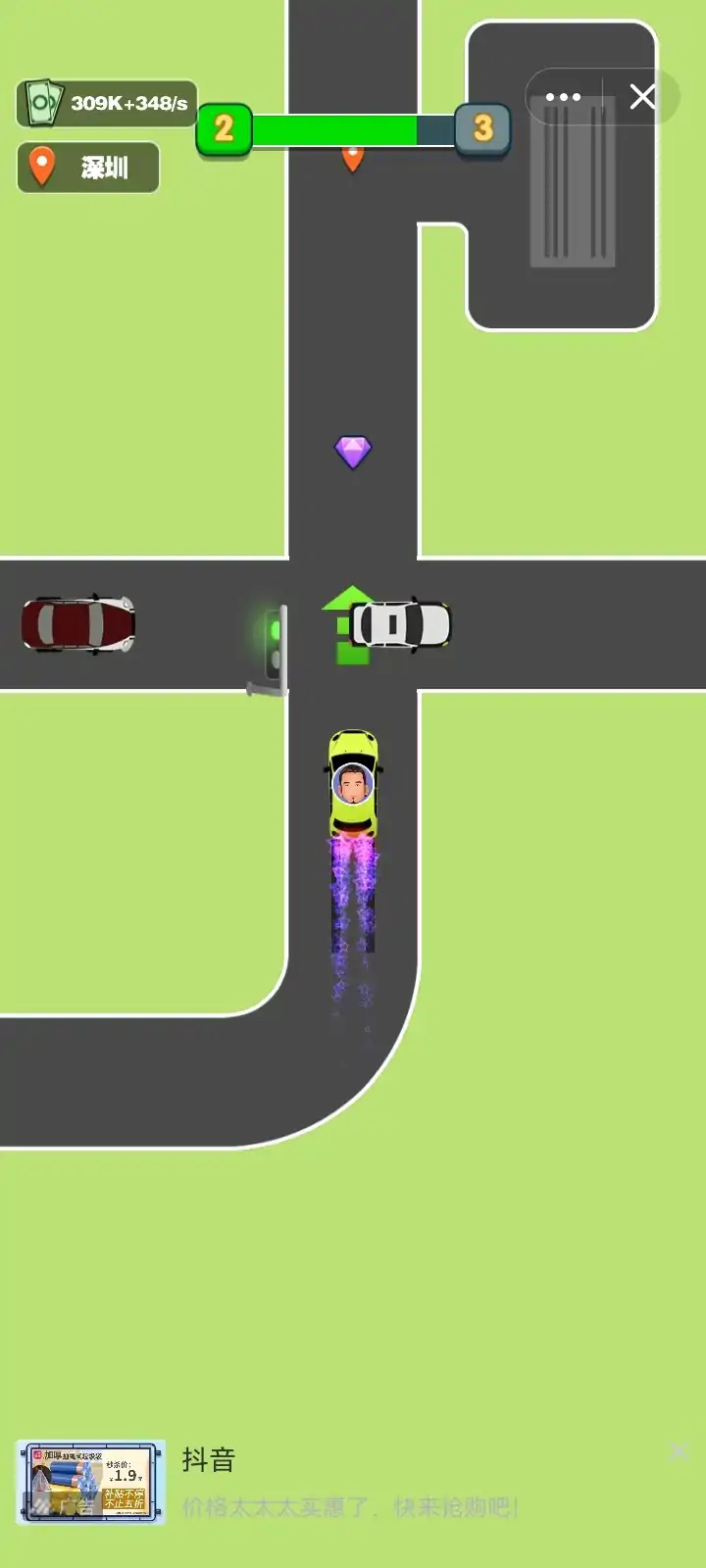Close the mini game with X

tap(642, 97)
